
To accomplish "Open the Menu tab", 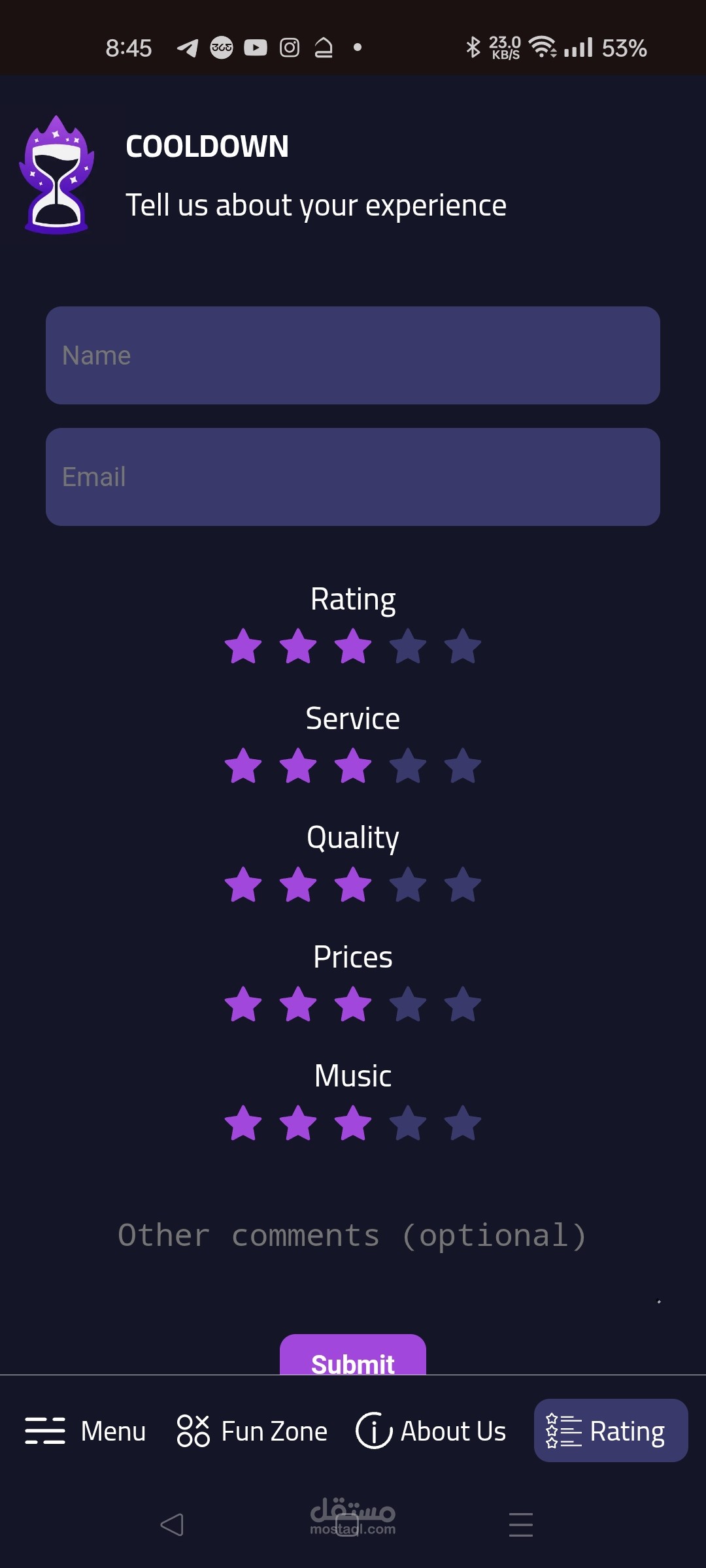I will click(86, 1431).
